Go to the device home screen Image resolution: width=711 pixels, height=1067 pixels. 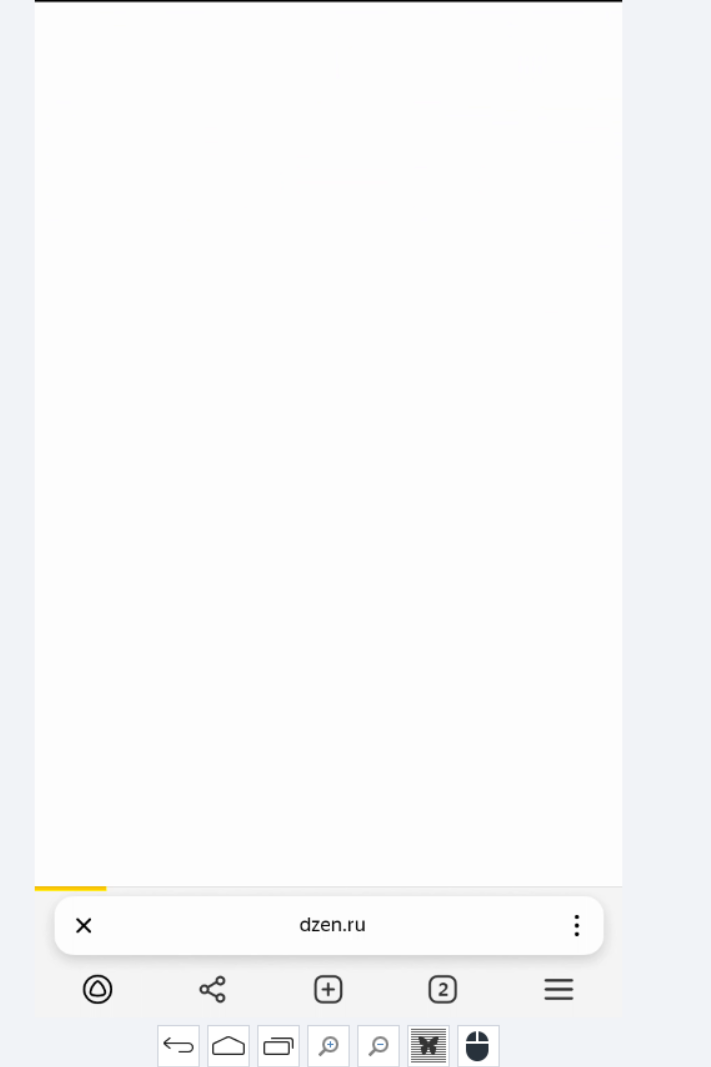pyautogui.click(x=229, y=1046)
